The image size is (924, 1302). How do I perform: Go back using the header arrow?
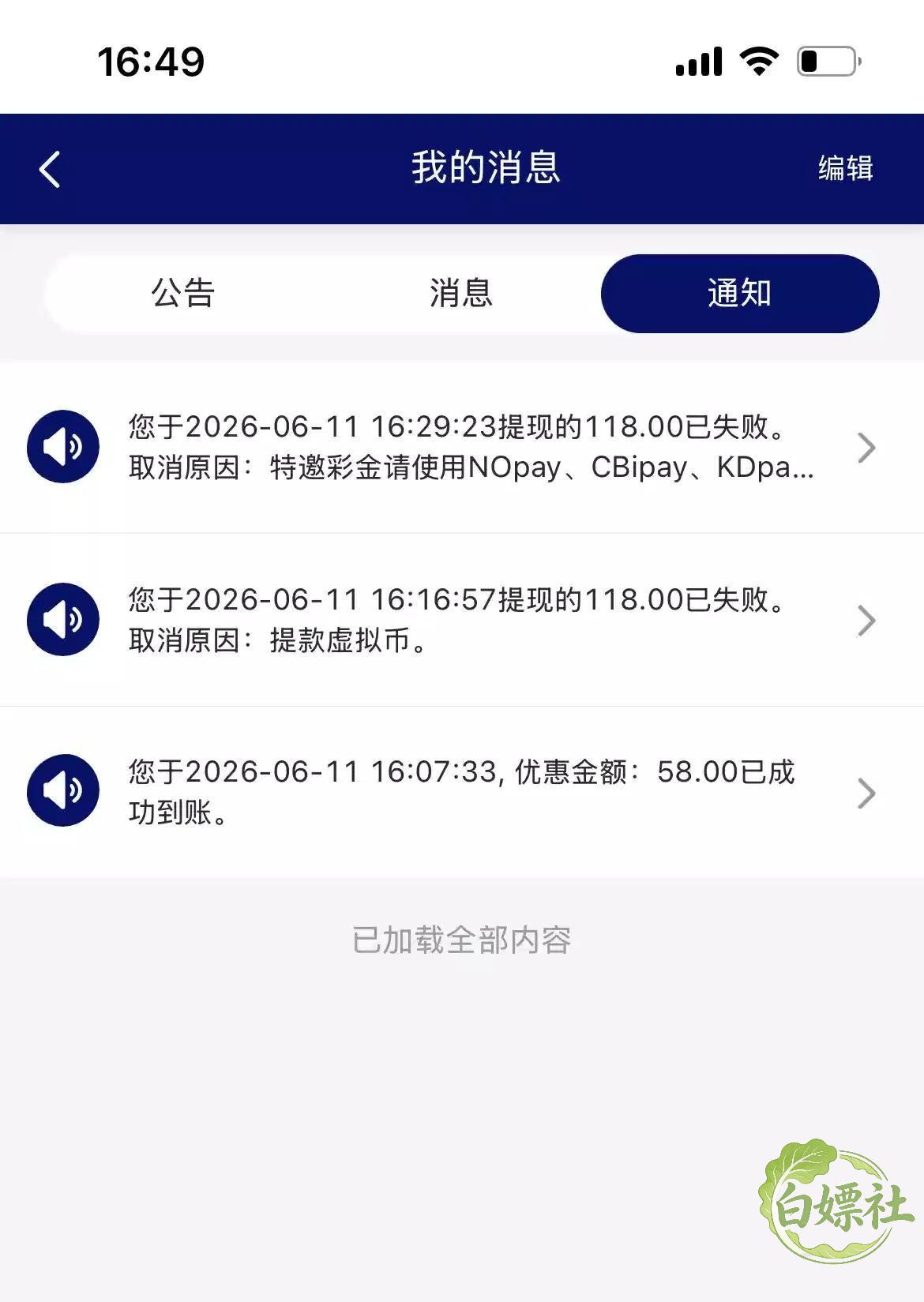point(50,169)
